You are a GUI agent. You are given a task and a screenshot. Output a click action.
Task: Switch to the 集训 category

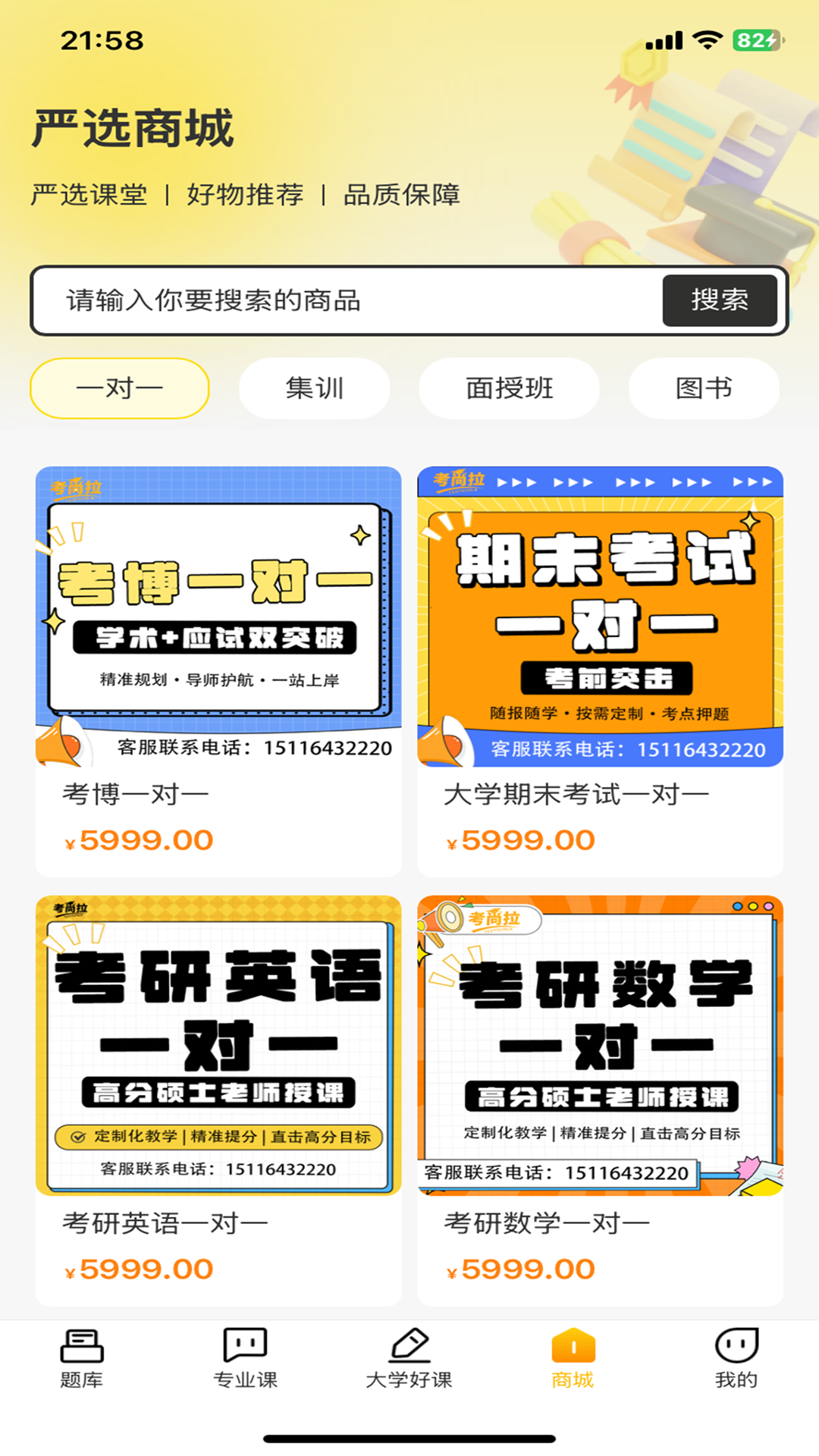tap(315, 388)
